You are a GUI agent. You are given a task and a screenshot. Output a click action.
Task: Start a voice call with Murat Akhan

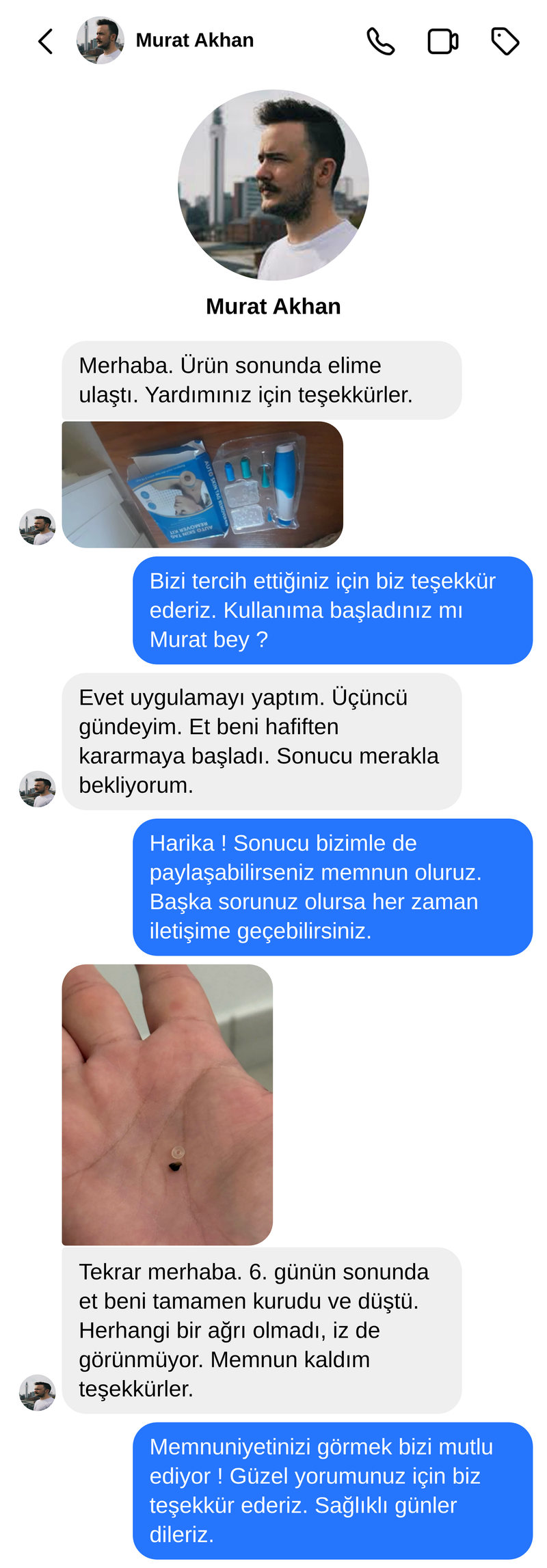380,41
